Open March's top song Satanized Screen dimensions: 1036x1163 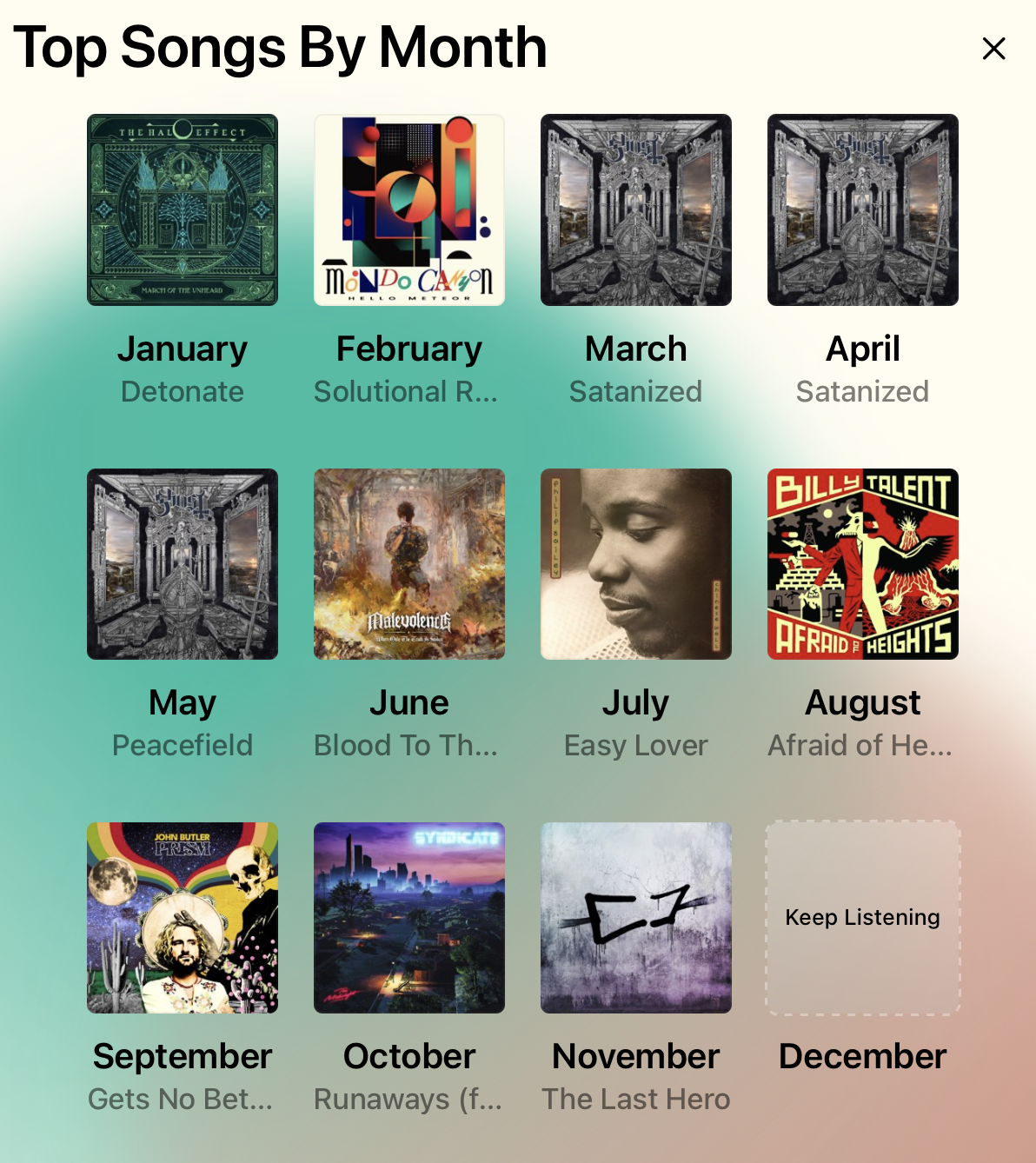click(x=636, y=210)
